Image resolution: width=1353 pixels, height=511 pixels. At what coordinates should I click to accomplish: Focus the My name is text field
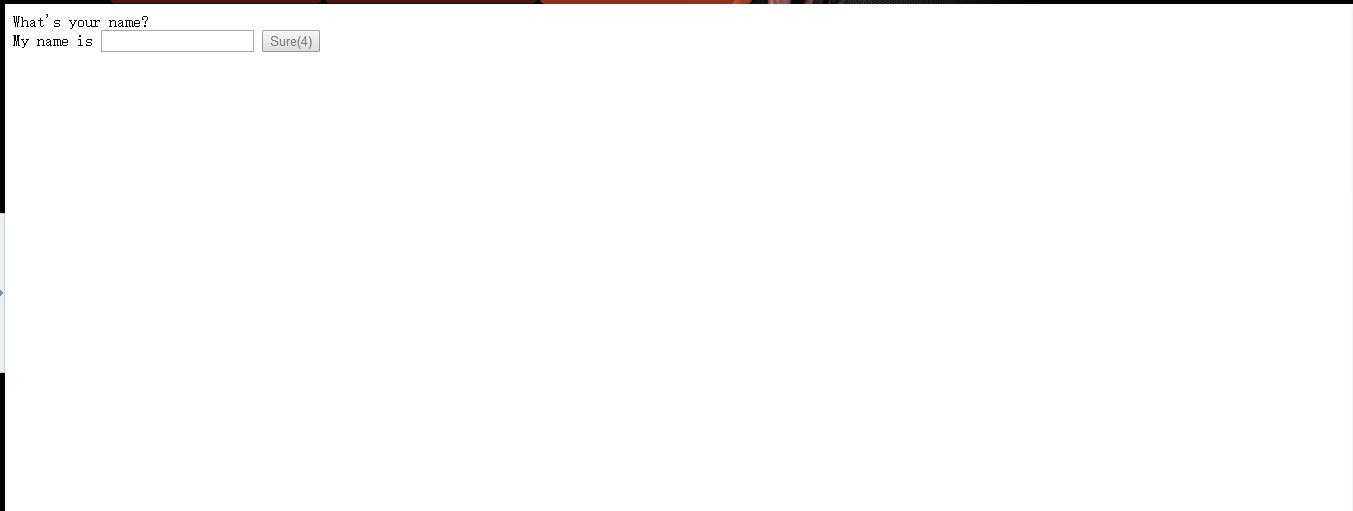pos(177,41)
